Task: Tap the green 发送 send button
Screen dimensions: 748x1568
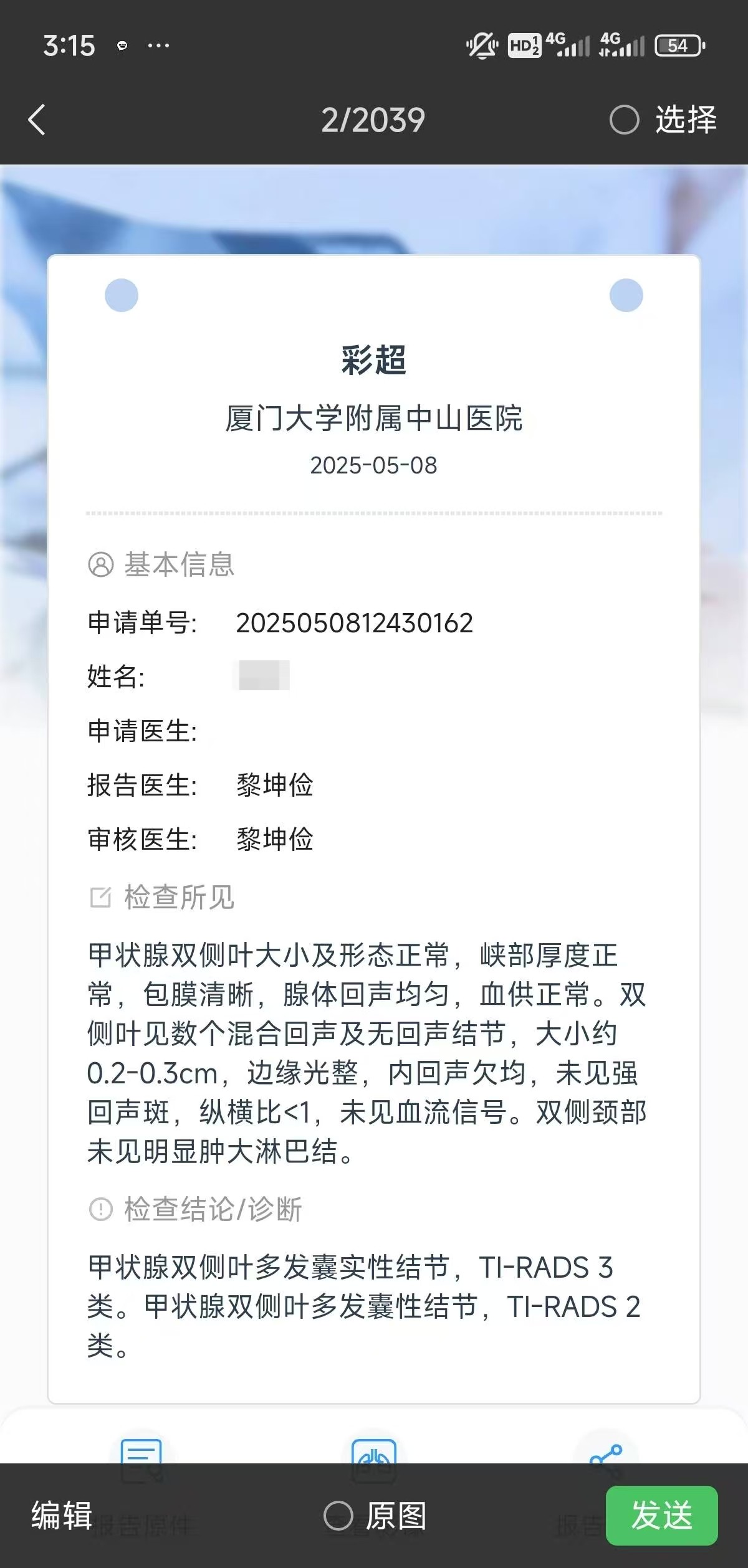Action: coord(662,1516)
